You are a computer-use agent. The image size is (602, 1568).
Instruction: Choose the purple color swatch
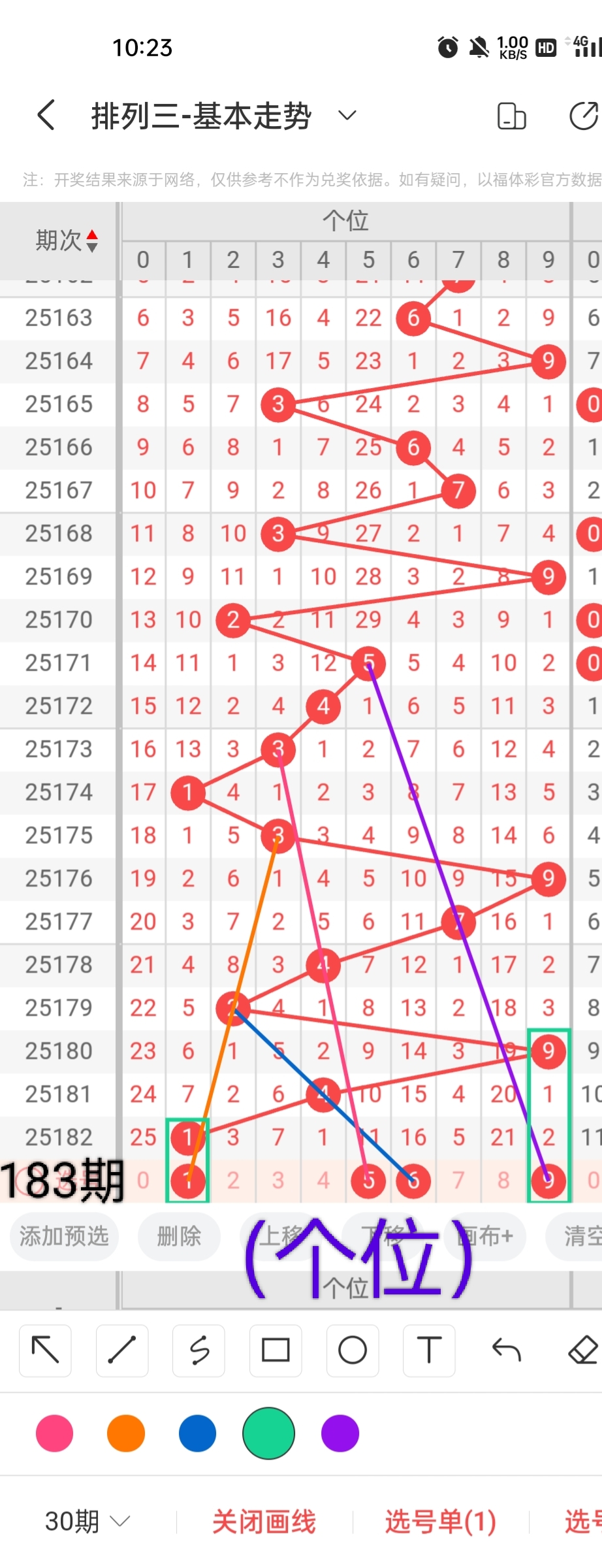(340, 1433)
